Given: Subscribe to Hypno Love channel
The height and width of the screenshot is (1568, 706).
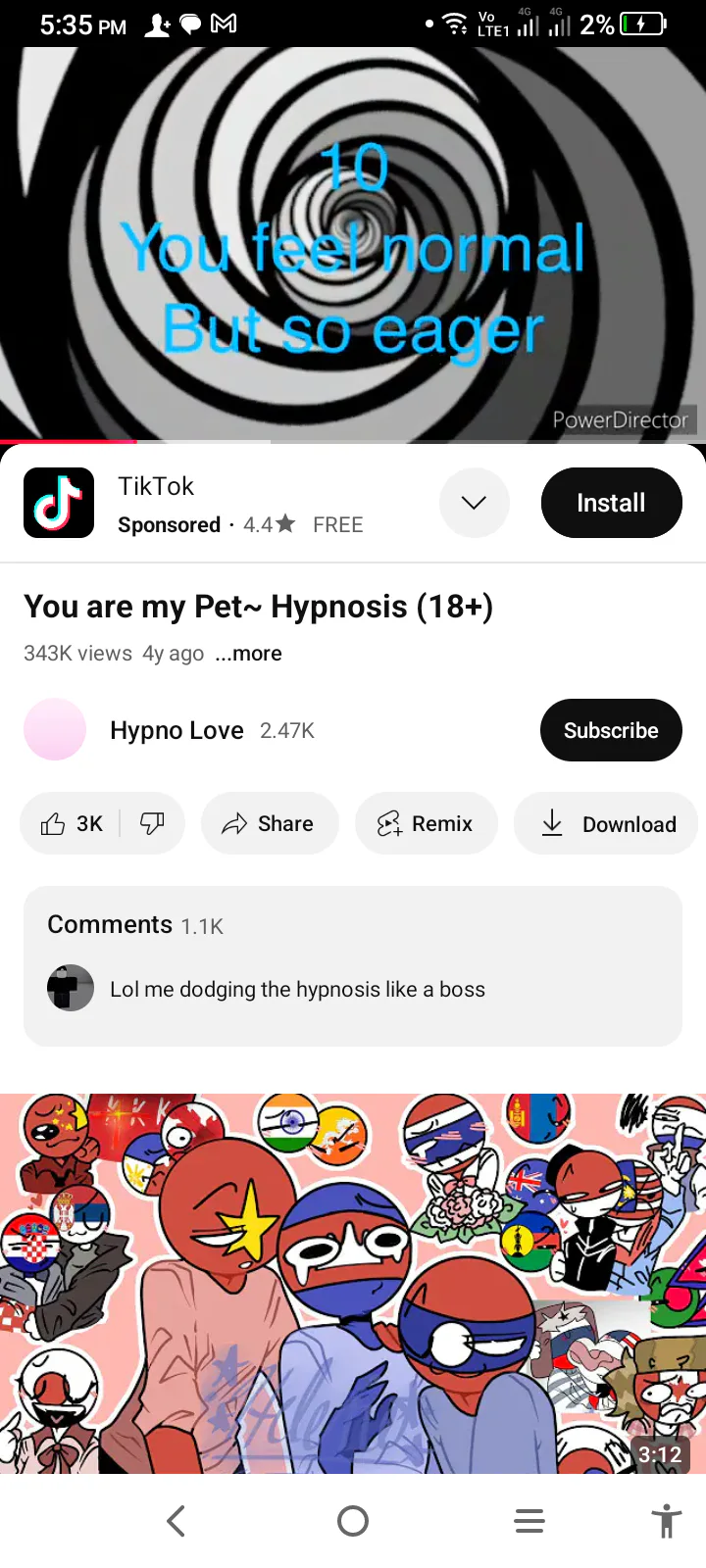Looking at the screenshot, I should 611,730.
